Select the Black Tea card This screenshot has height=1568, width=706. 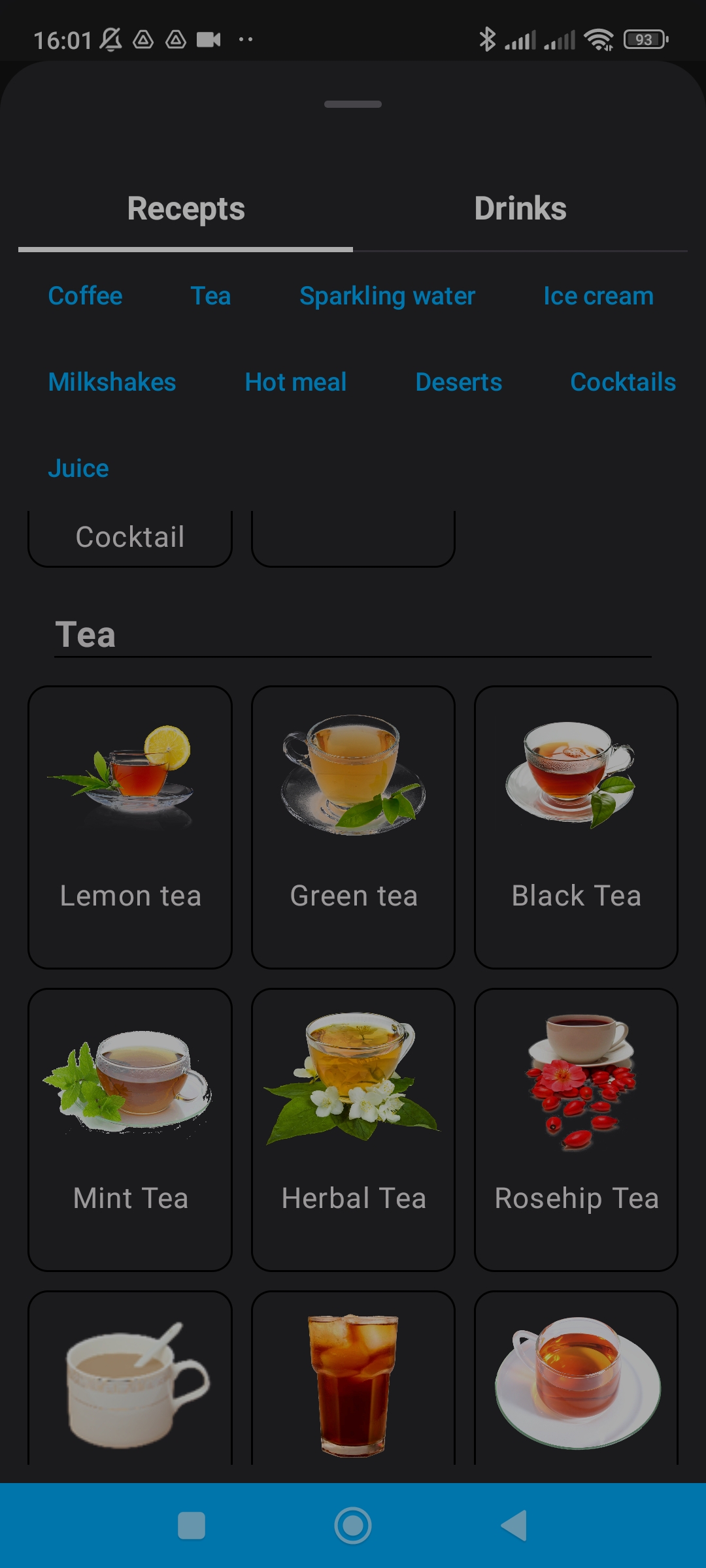tap(576, 826)
